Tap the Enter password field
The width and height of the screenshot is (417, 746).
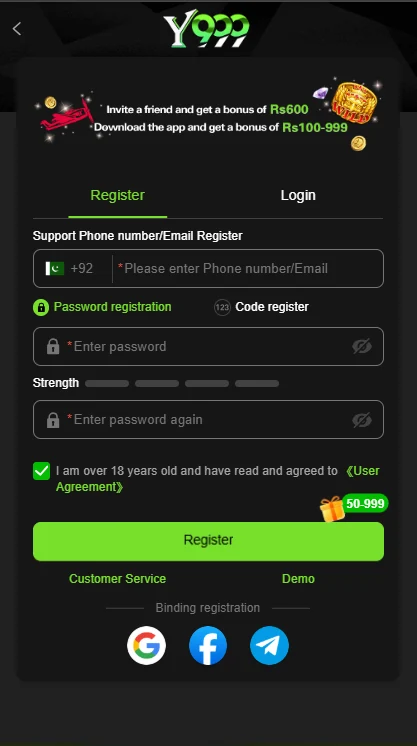click(x=208, y=346)
